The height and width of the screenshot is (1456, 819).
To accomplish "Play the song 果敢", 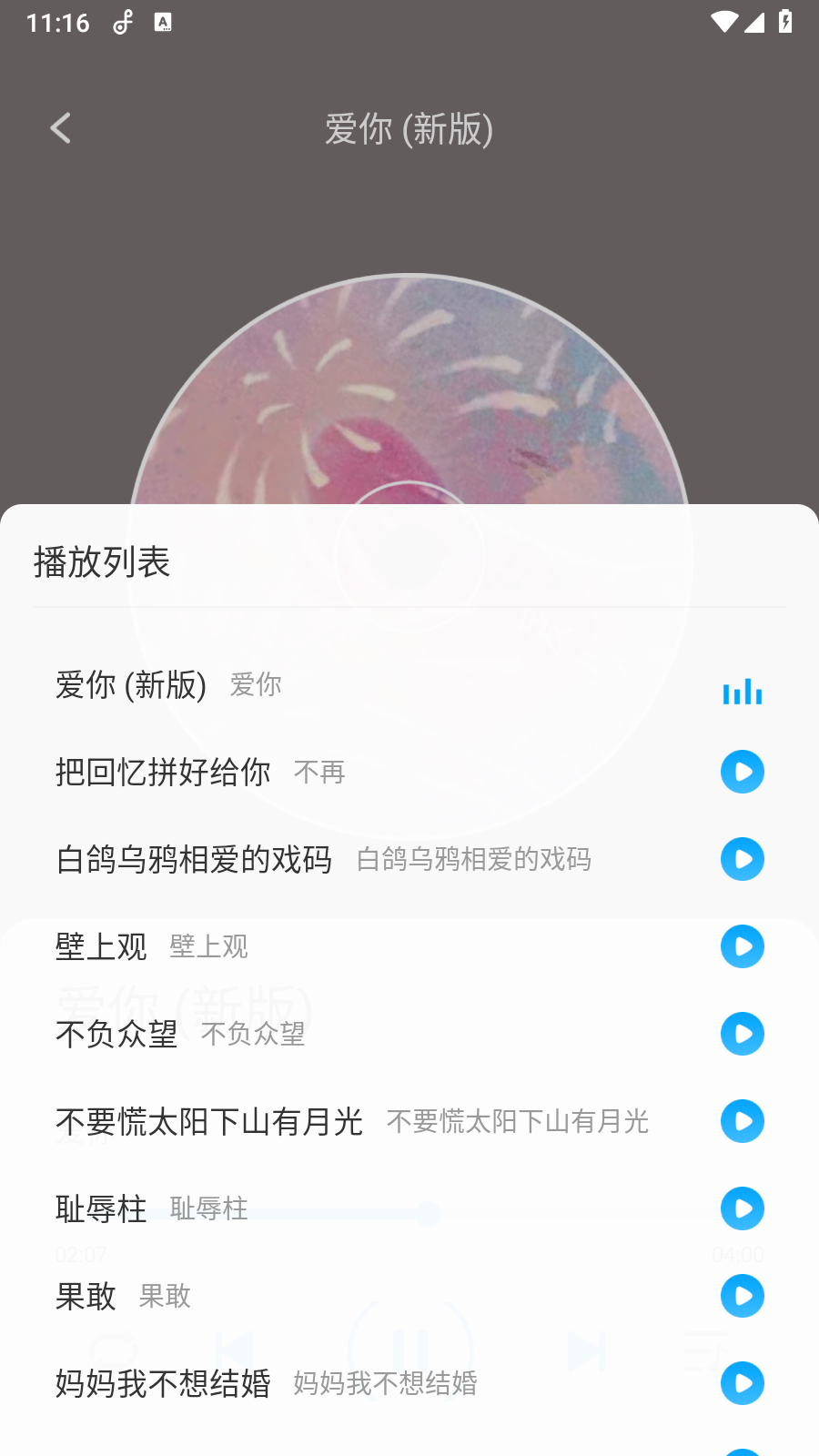I will [x=742, y=1296].
